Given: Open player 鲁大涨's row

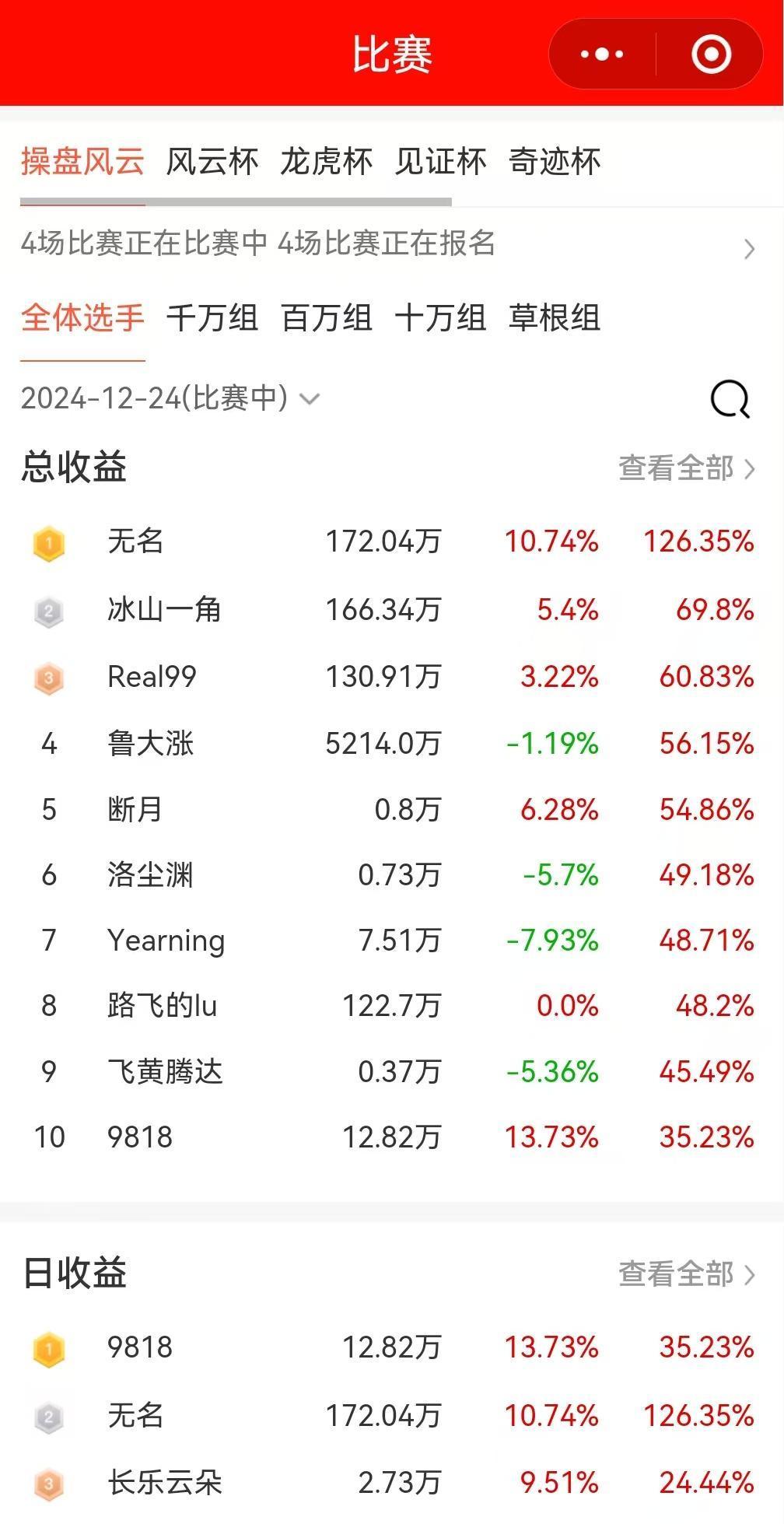Looking at the screenshot, I should [392, 744].
